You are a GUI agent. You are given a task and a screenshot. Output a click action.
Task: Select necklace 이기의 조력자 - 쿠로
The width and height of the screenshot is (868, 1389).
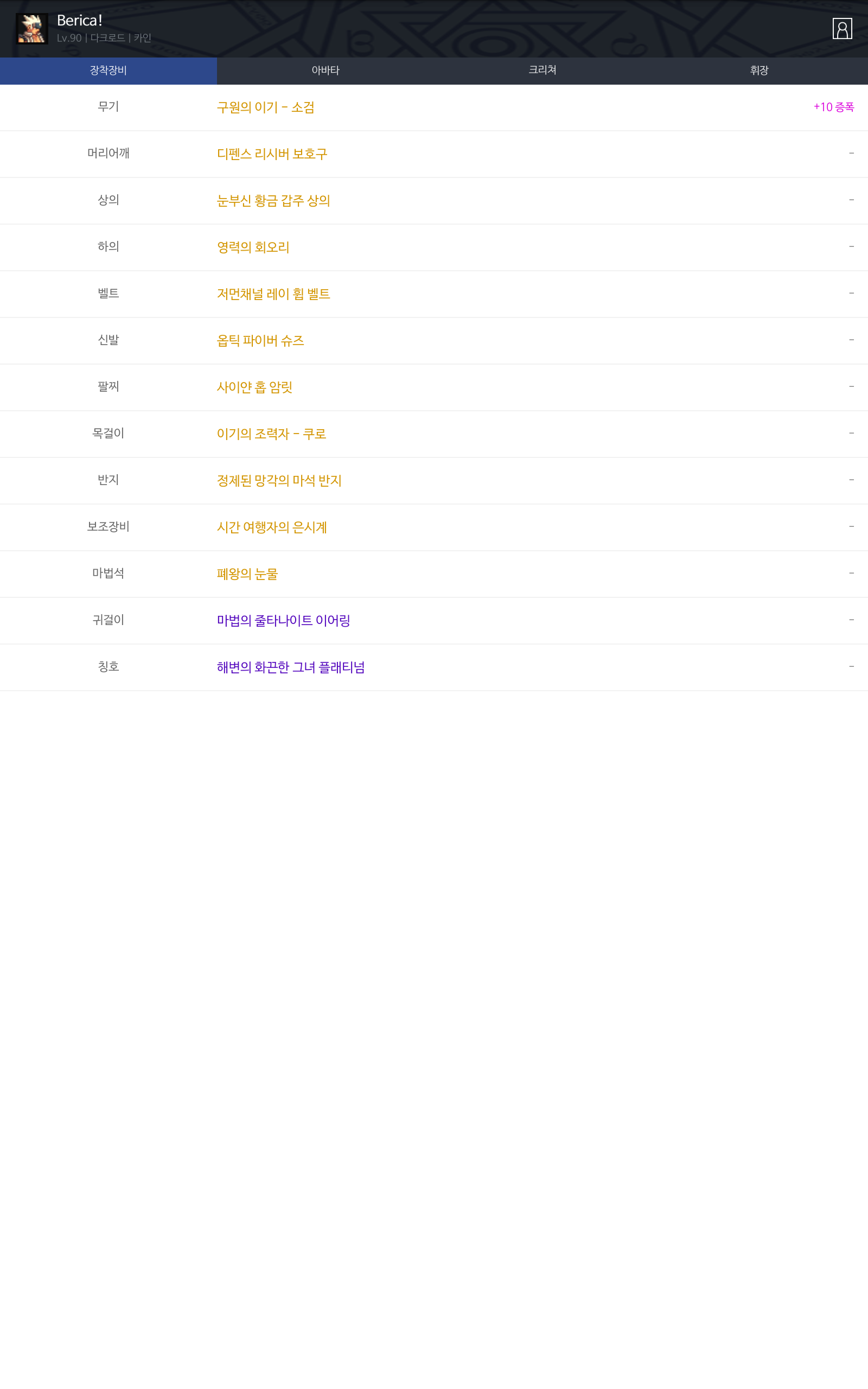tap(271, 434)
